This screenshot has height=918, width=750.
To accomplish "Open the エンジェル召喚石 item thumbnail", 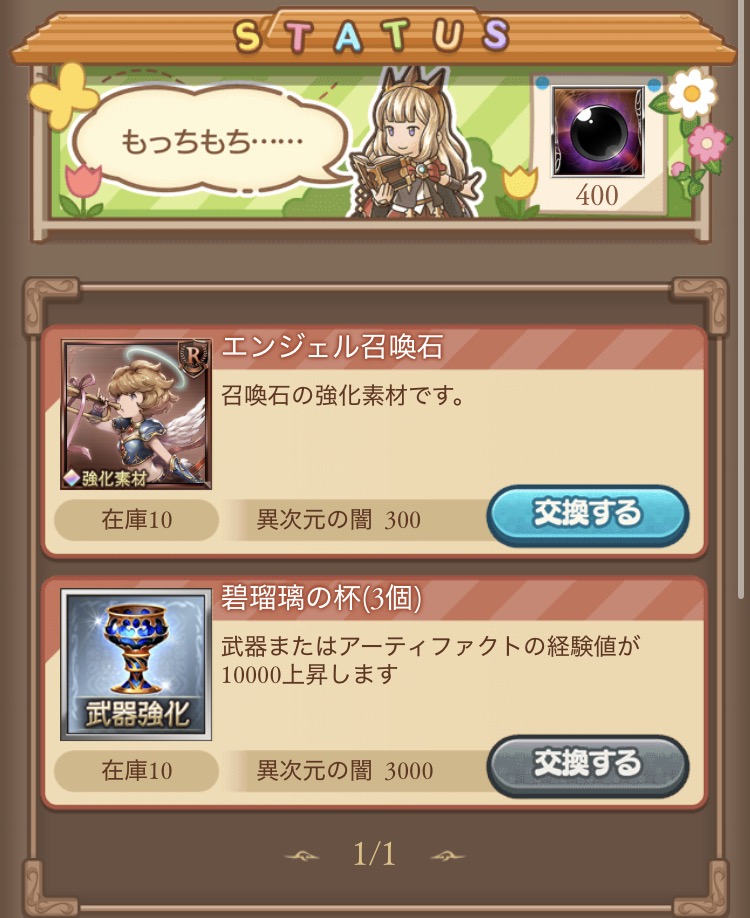I will [x=137, y=415].
